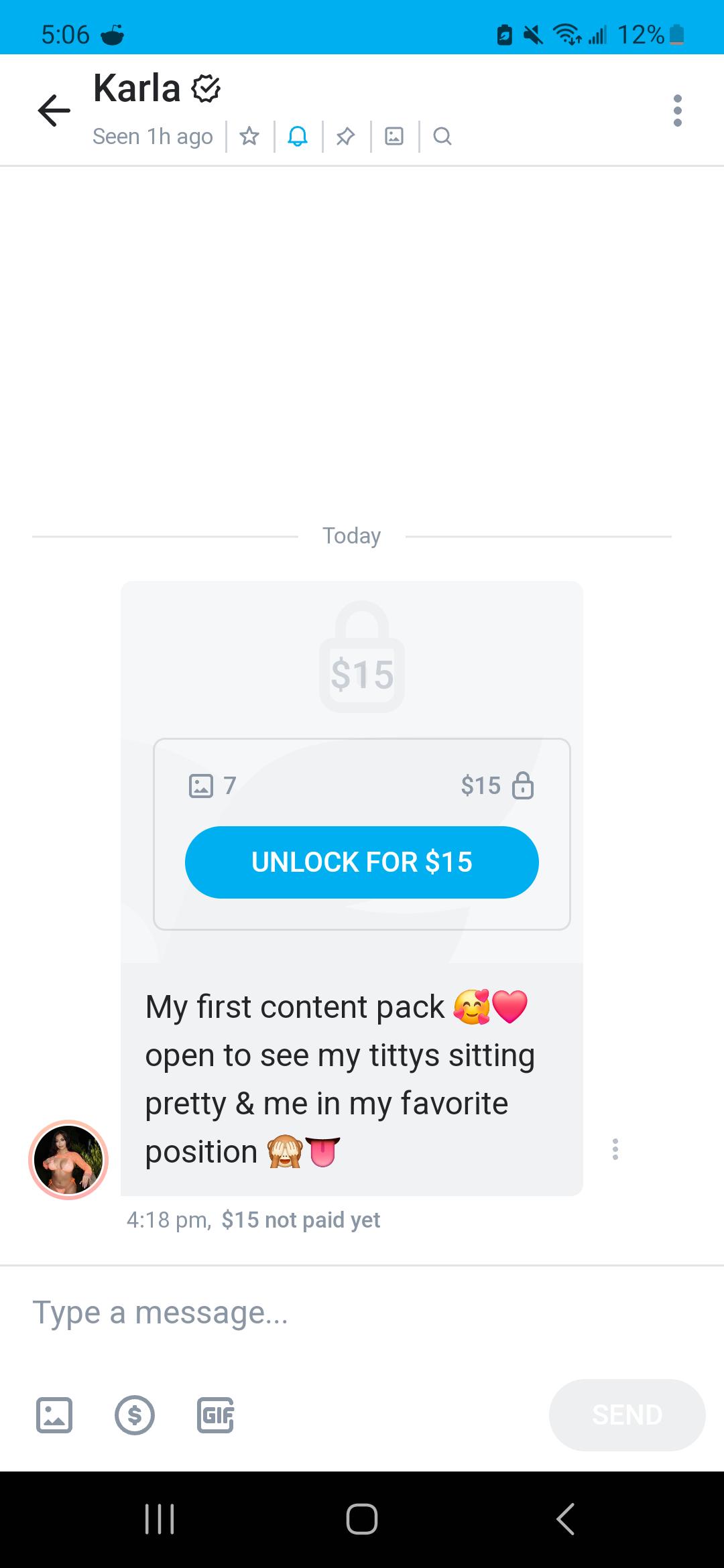
Task: Go to the system home screen
Action: tap(362, 1519)
